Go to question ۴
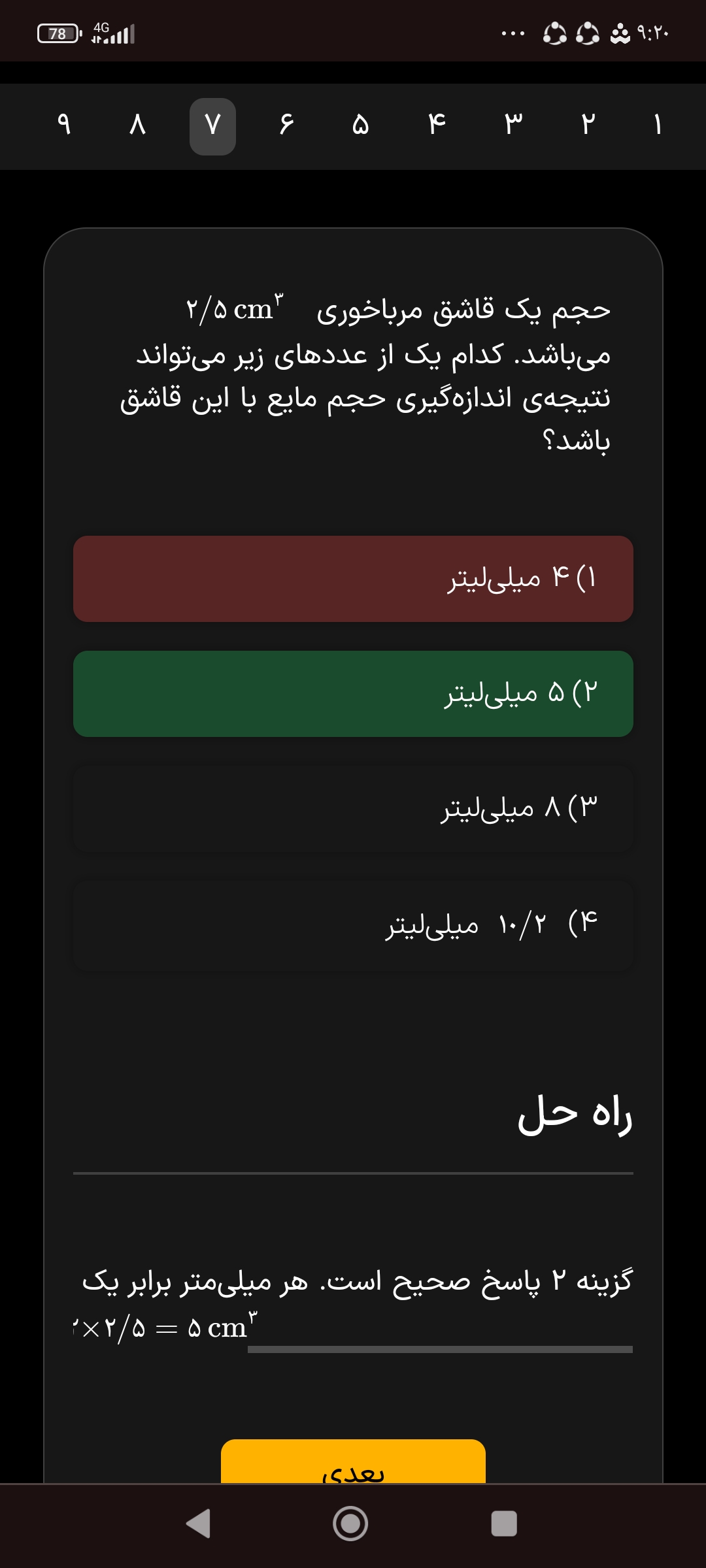 coord(437,124)
